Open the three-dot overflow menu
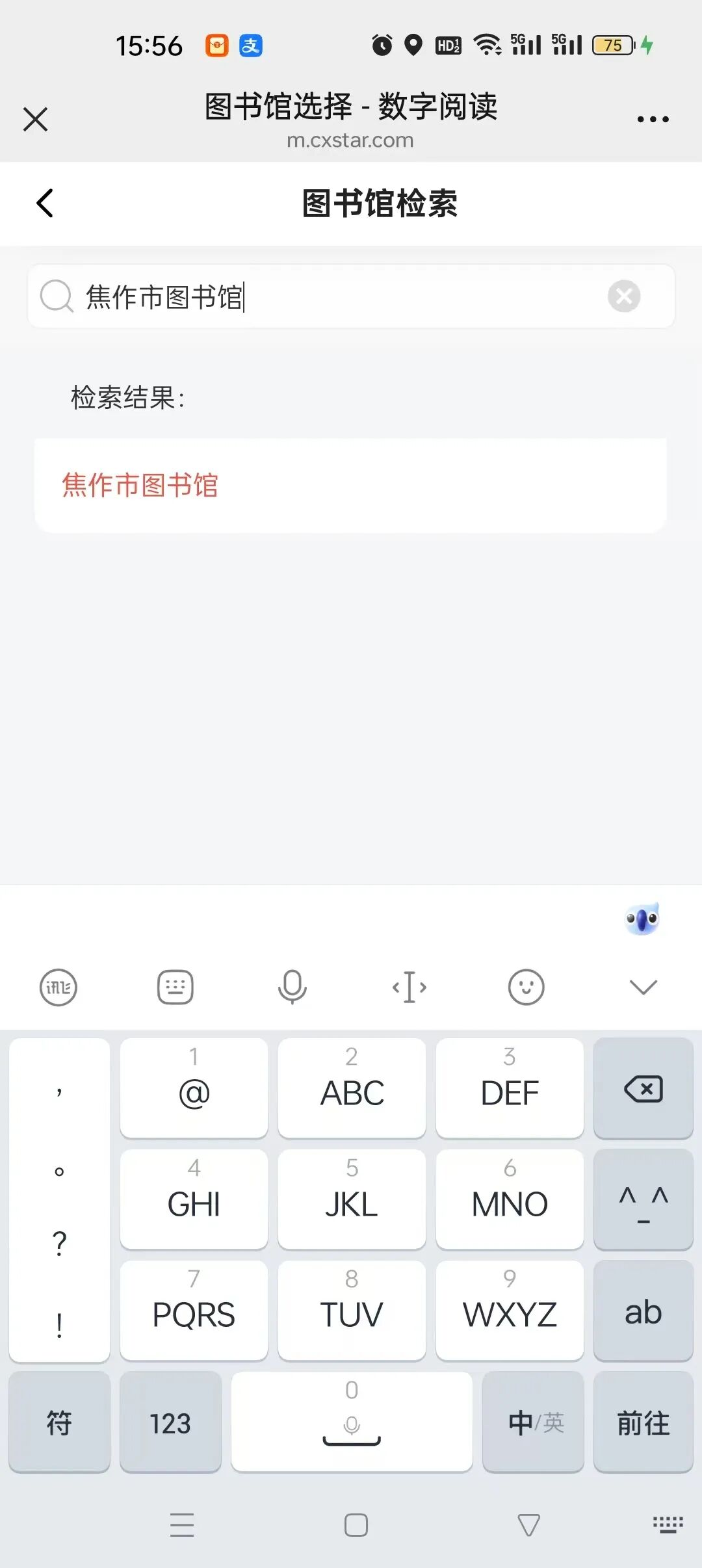Screen dimensions: 702x1568 653,120
